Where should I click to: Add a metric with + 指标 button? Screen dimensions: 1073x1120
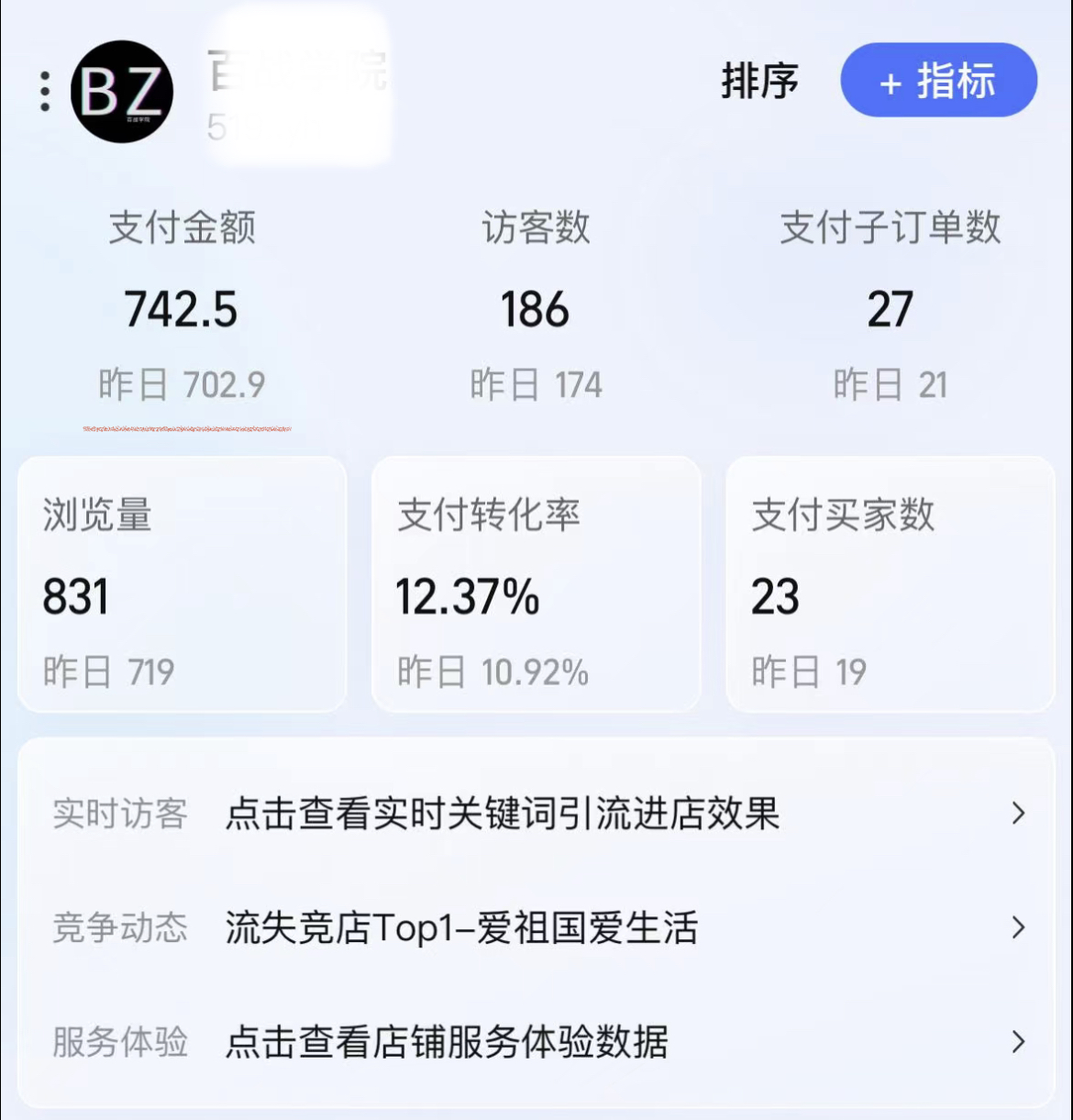coord(938,81)
